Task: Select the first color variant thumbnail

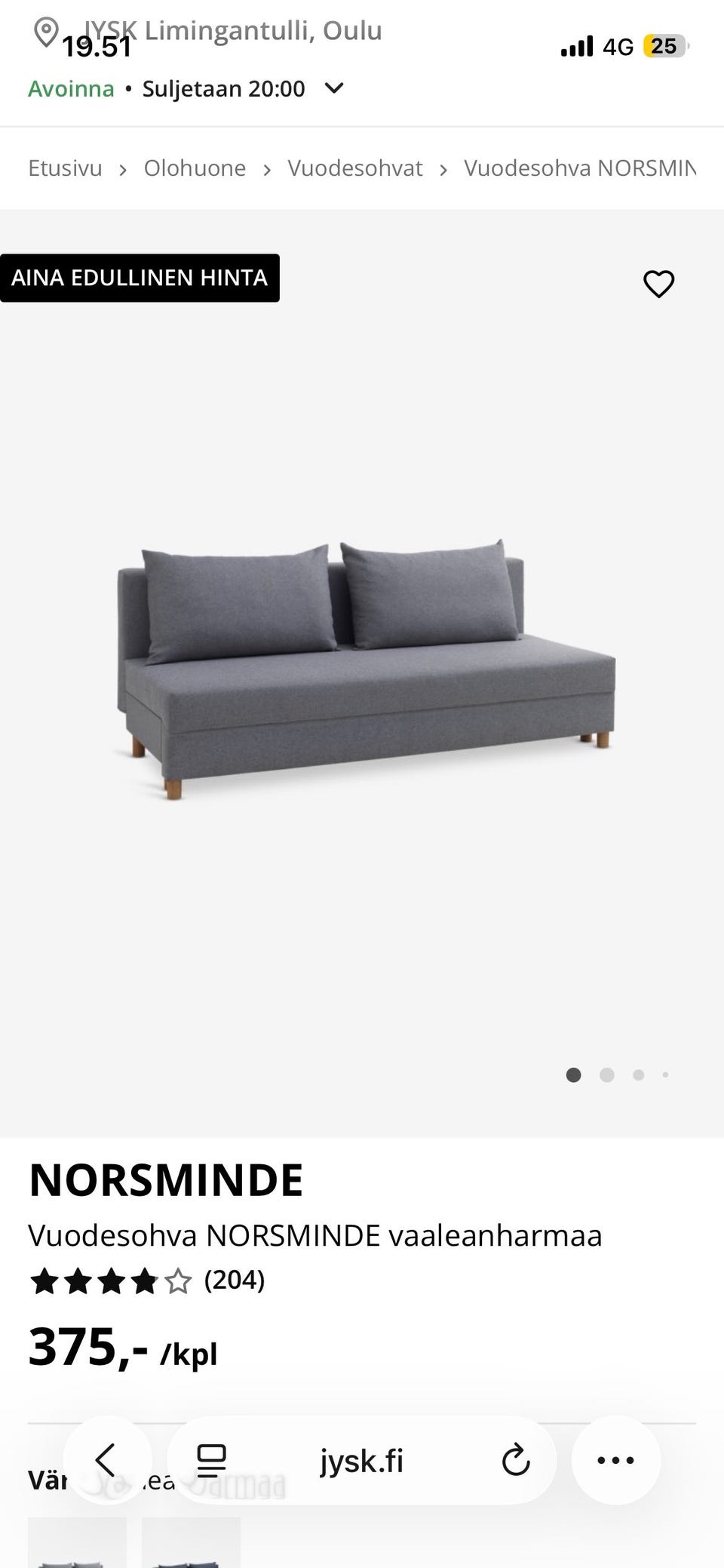Action: click(x=77, y=1544)
